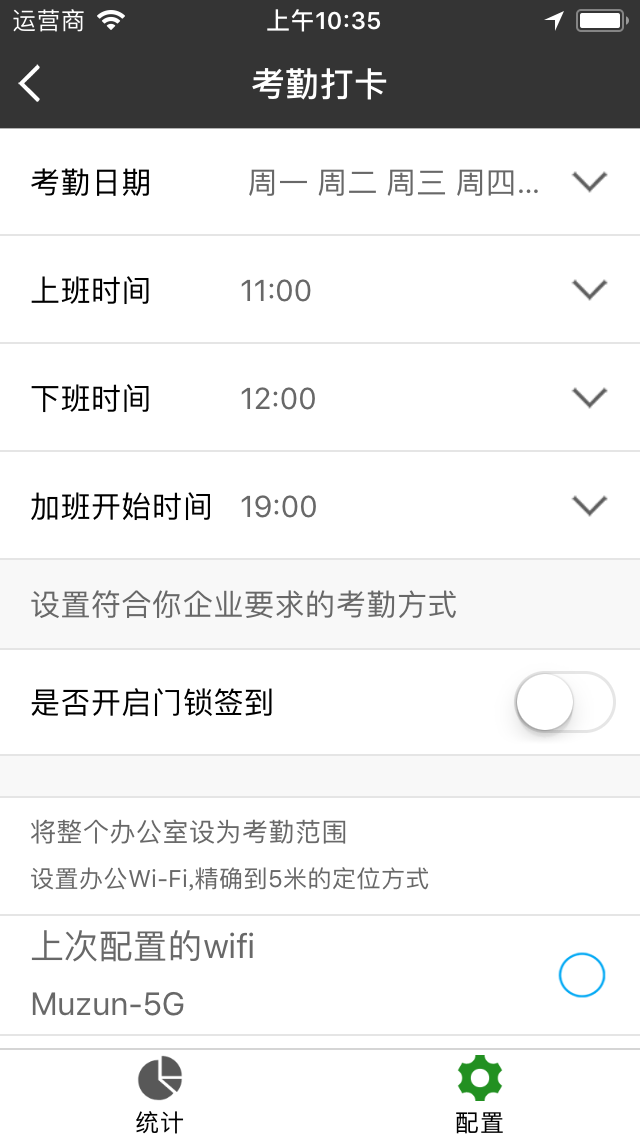Enable the 是否开启门锁签到 switch
The image size is (640, 1136).
(x=564, y=702)
